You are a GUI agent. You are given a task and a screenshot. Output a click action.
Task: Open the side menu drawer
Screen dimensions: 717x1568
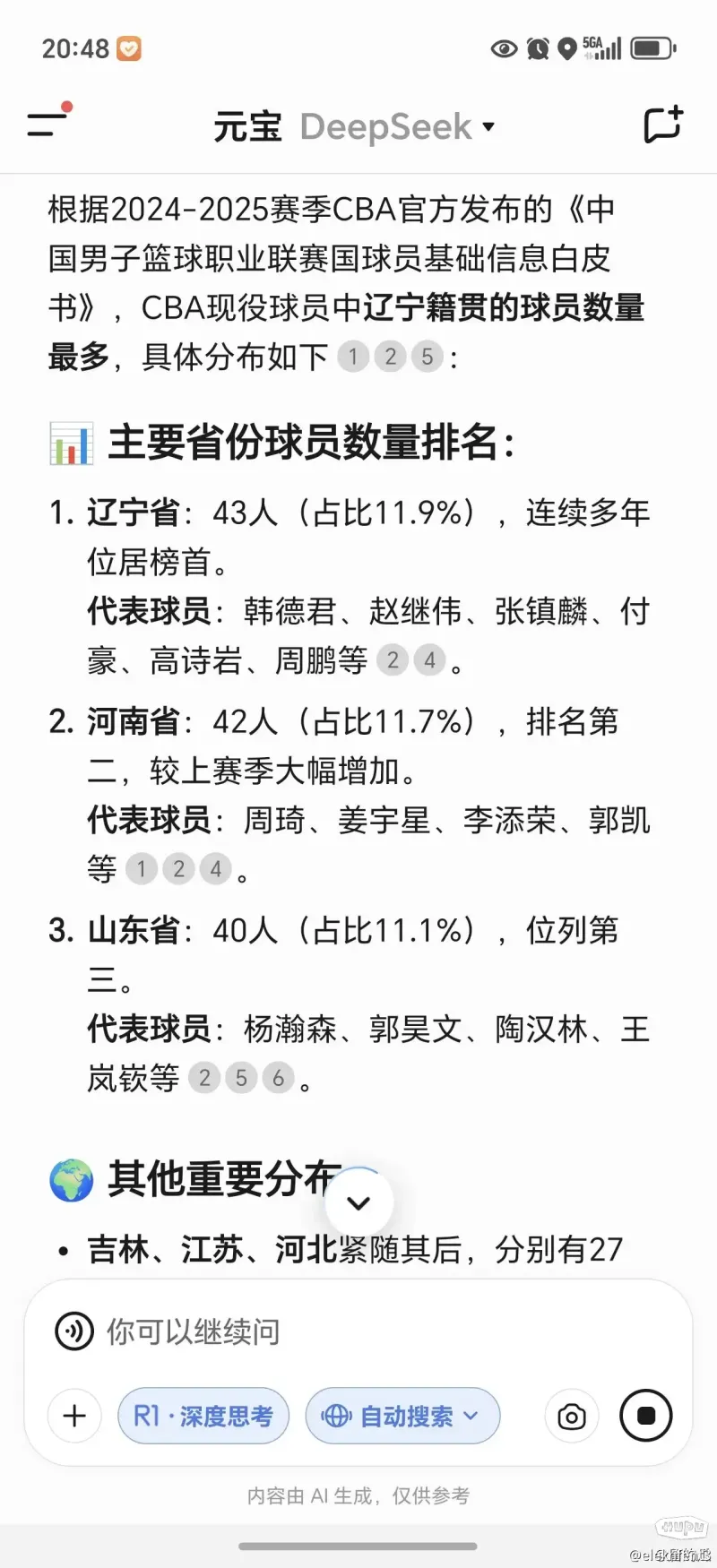(48, 123)
